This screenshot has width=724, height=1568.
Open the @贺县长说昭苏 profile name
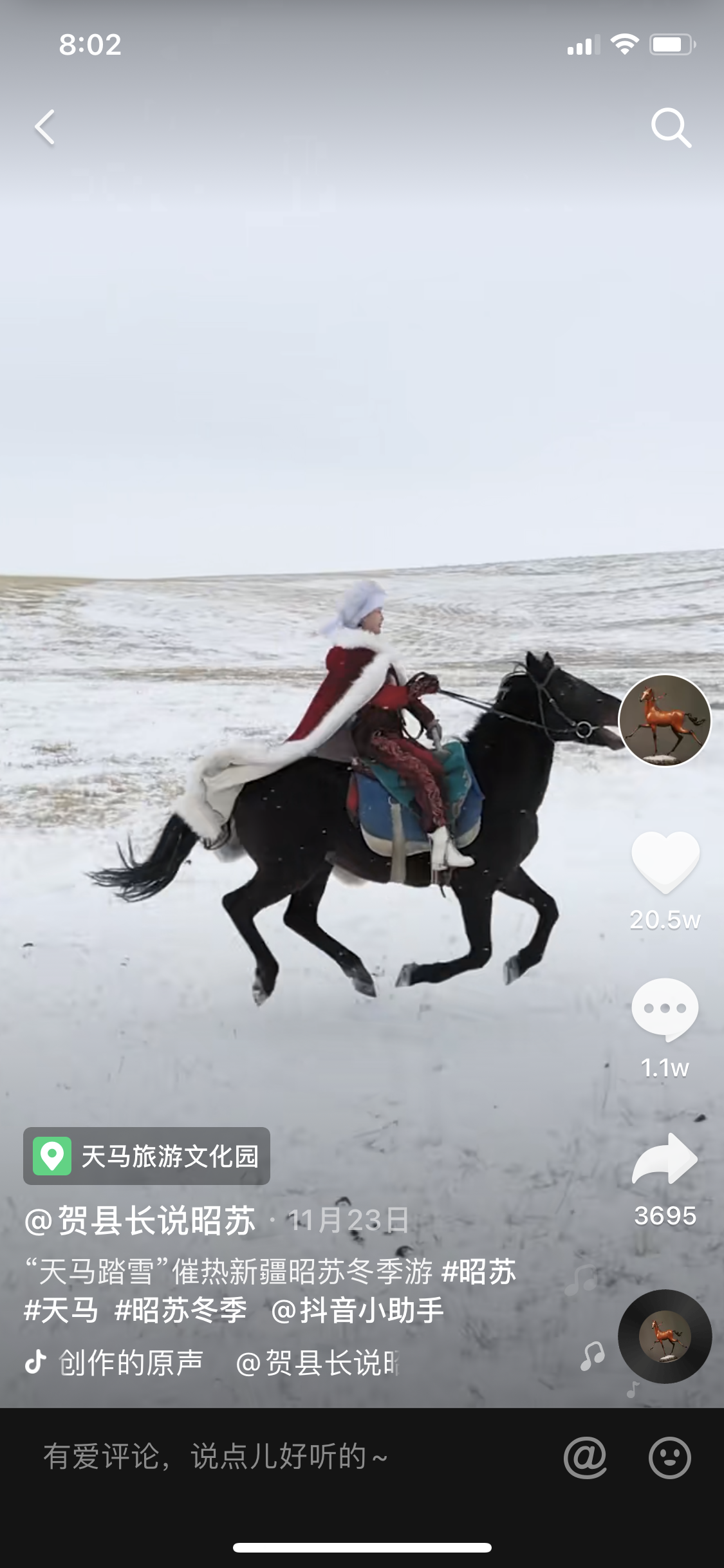(x=140, y=1220)
